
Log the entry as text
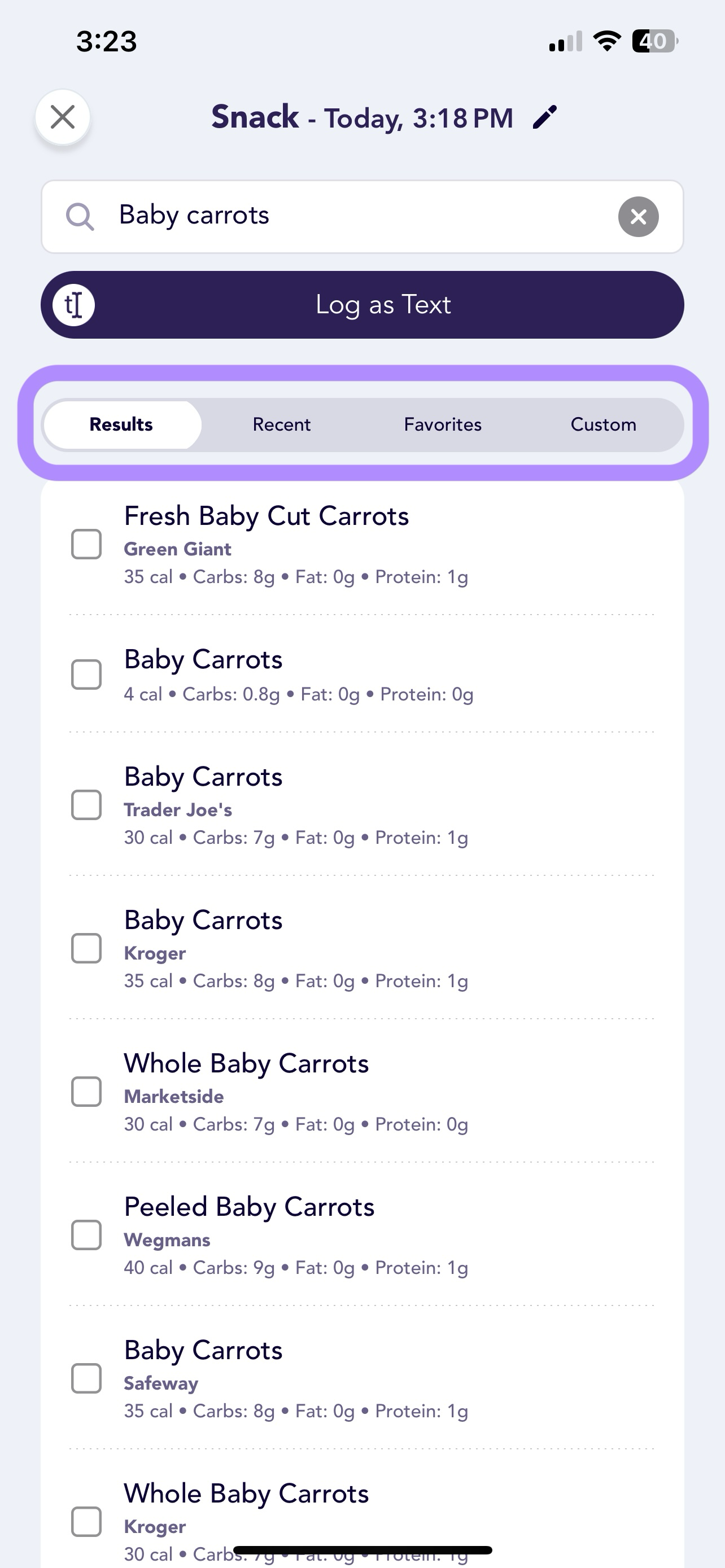(362, 305)
